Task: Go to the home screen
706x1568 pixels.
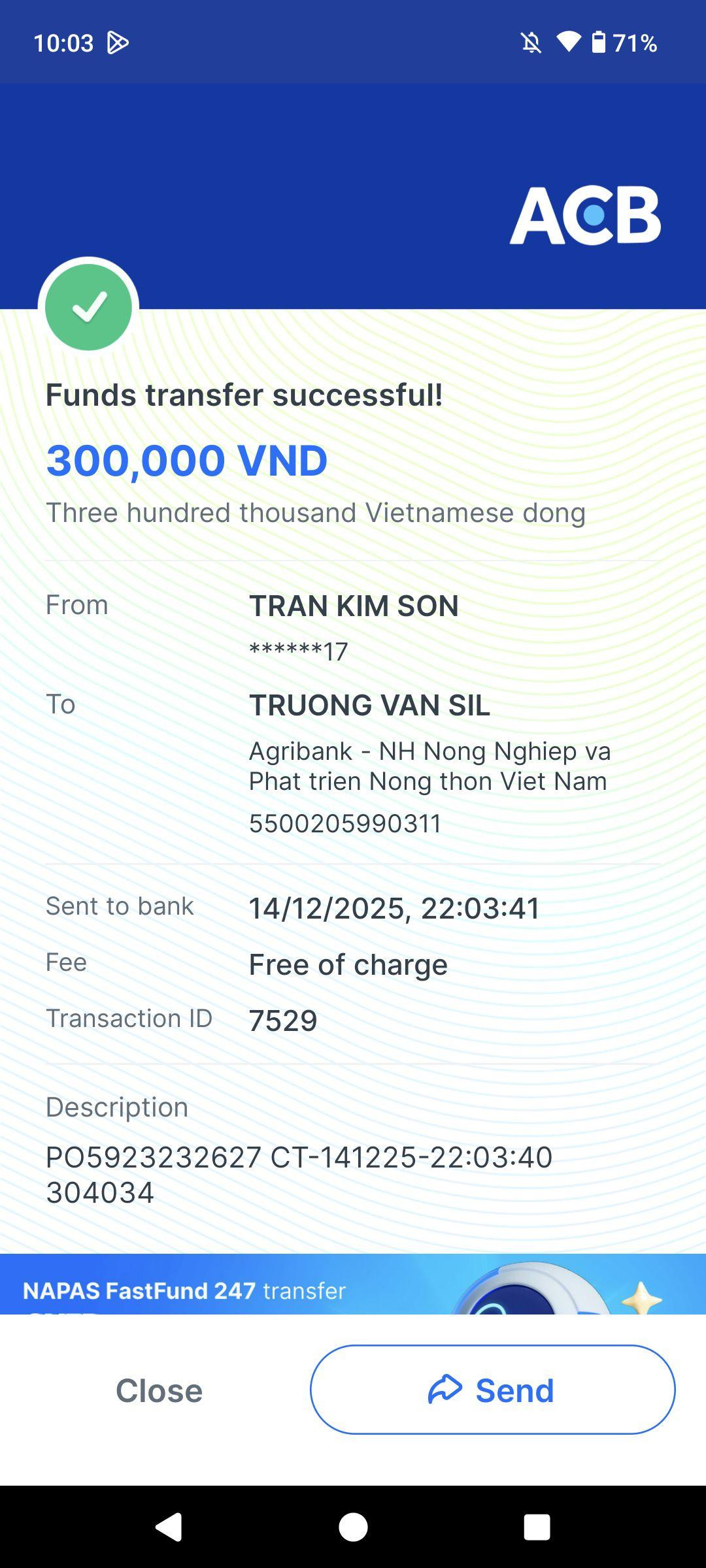Action: 353,1527
